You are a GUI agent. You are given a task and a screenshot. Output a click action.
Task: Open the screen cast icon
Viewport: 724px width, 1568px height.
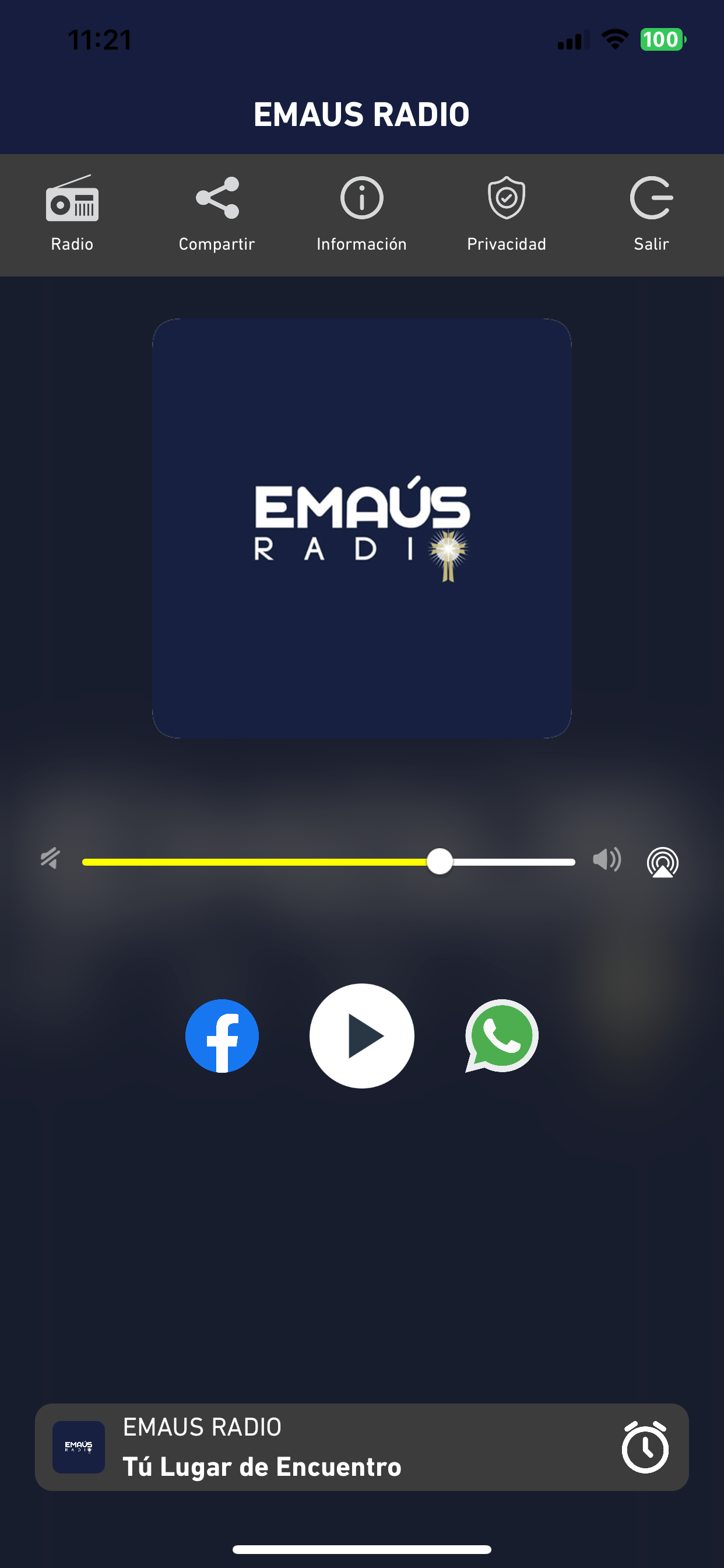(662, 862)
